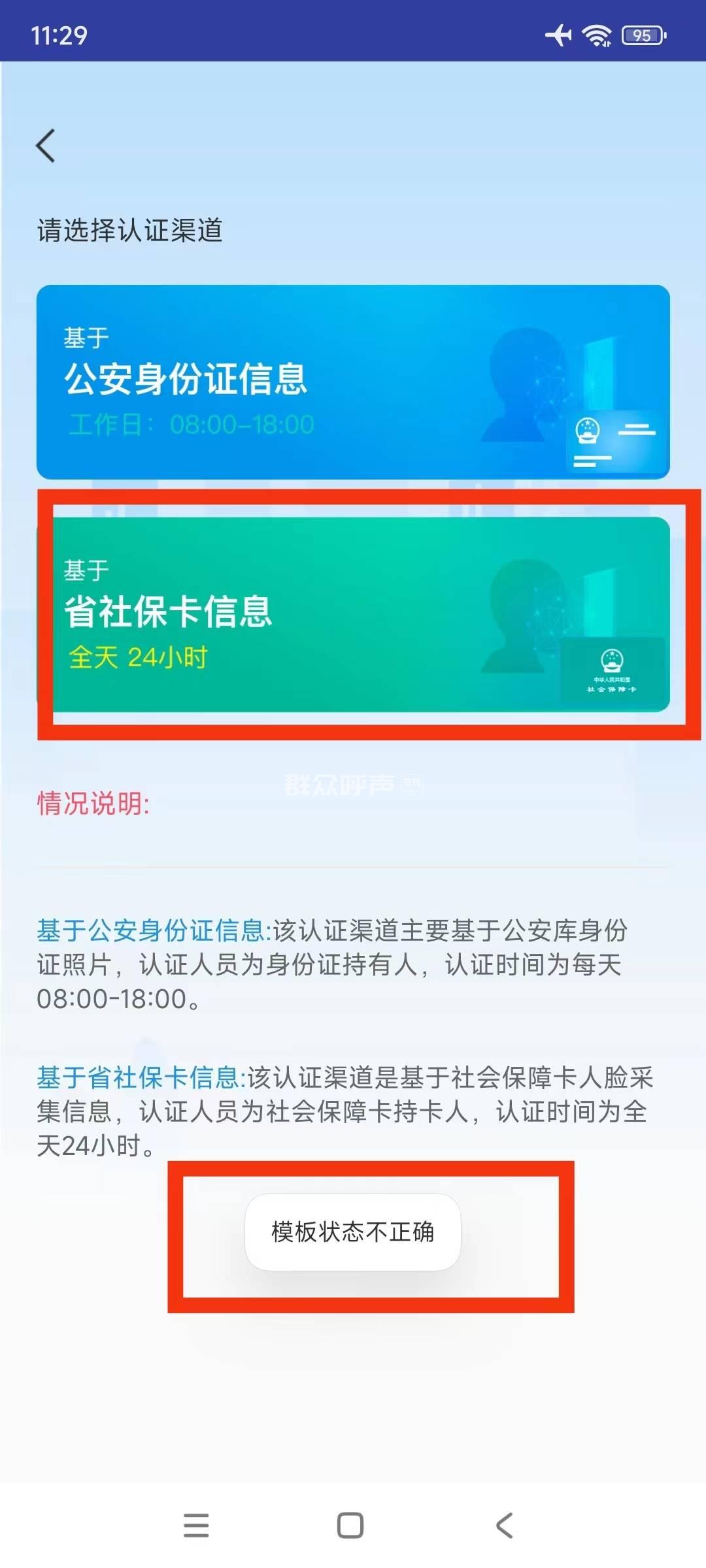The height and width of the screenshot is (1568, 706).
Task: Tap the system back button
Action: (x=505, y=1526)
